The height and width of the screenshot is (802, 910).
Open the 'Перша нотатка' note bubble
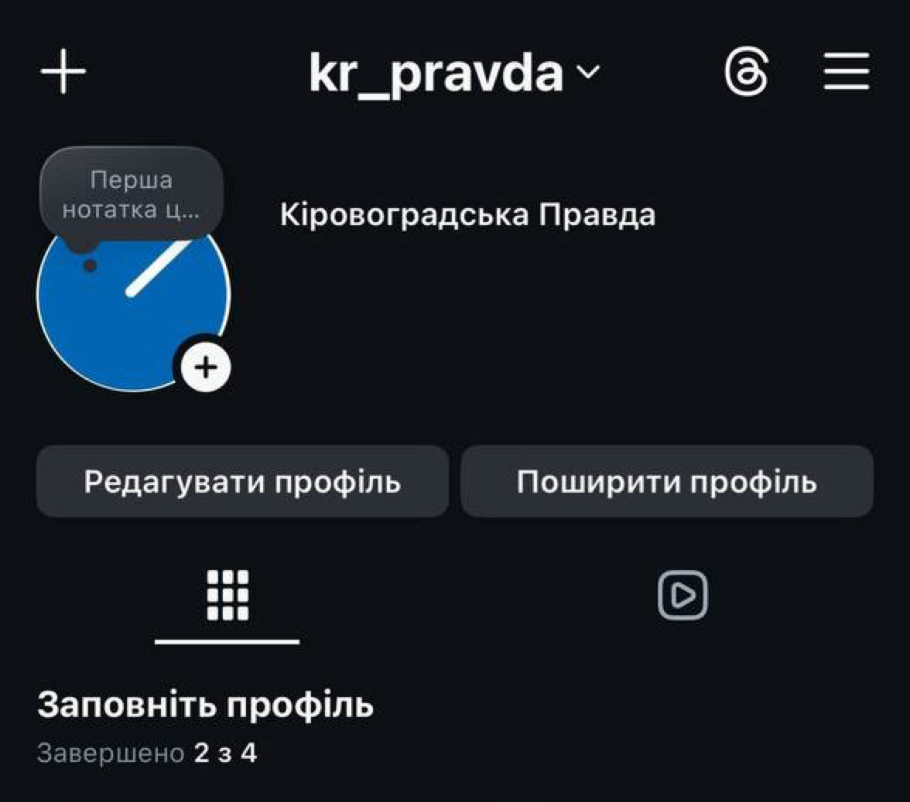[x=131, y=195]
